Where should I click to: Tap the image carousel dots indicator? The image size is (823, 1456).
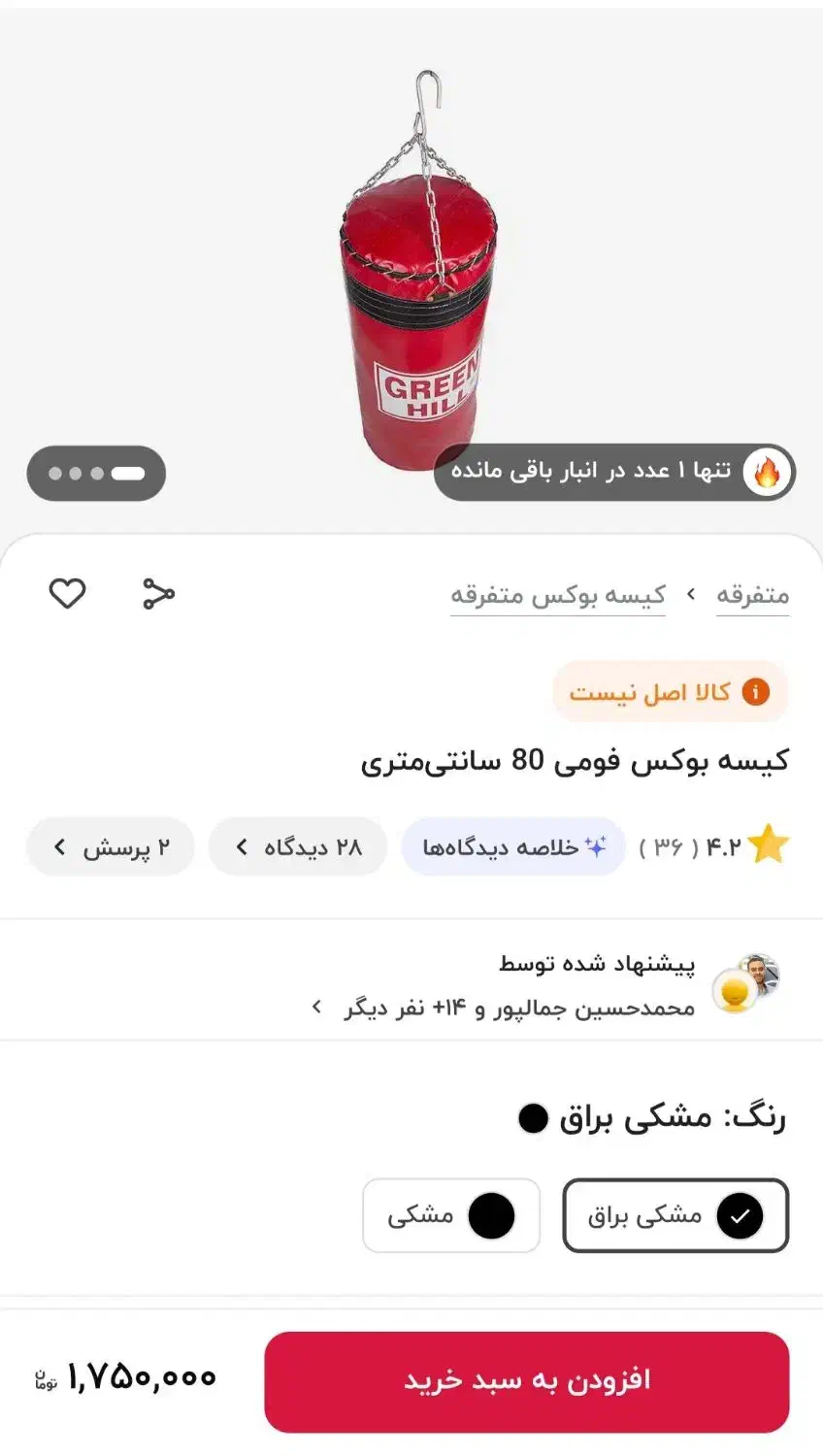point(96,473)
